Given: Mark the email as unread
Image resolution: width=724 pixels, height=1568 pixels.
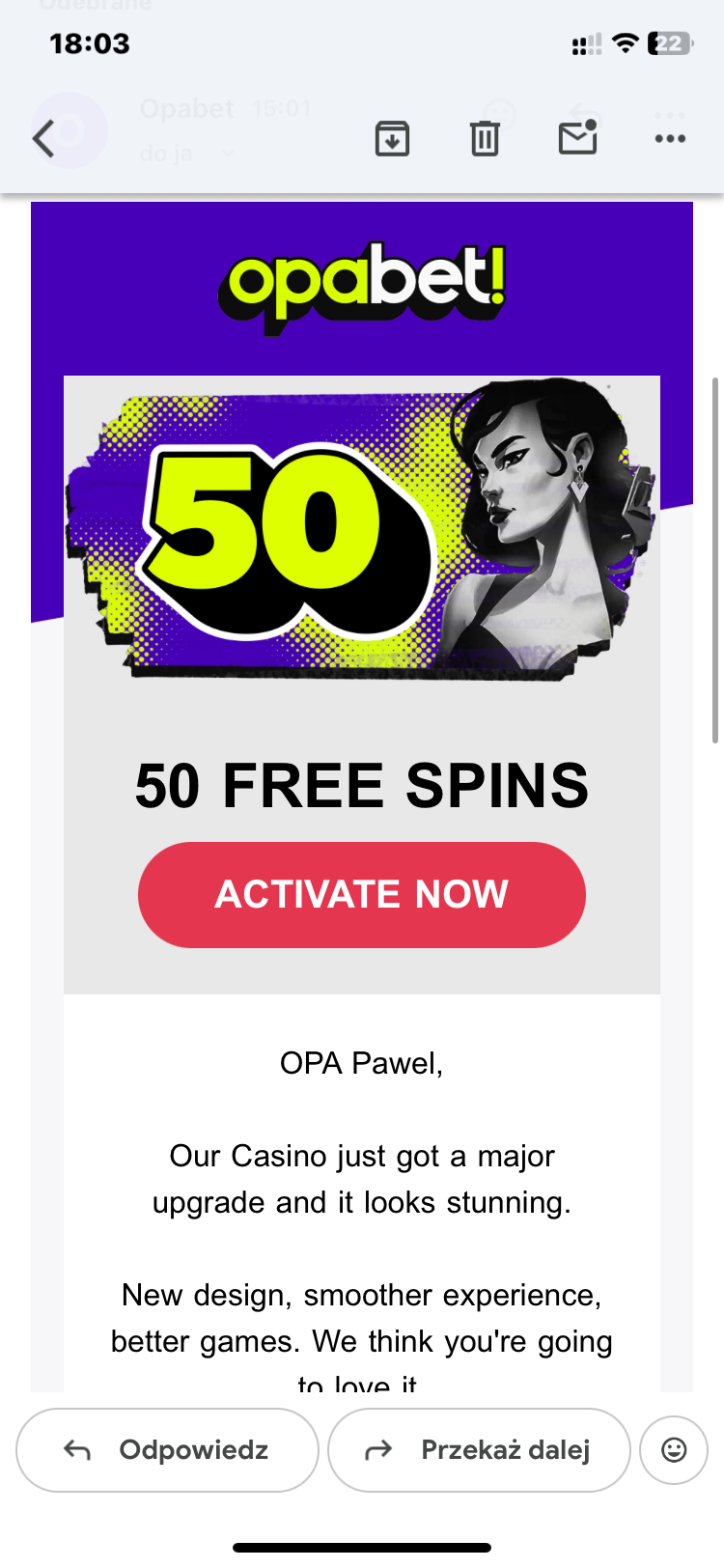Looking at the screenshot, I should tap(577, 138).
